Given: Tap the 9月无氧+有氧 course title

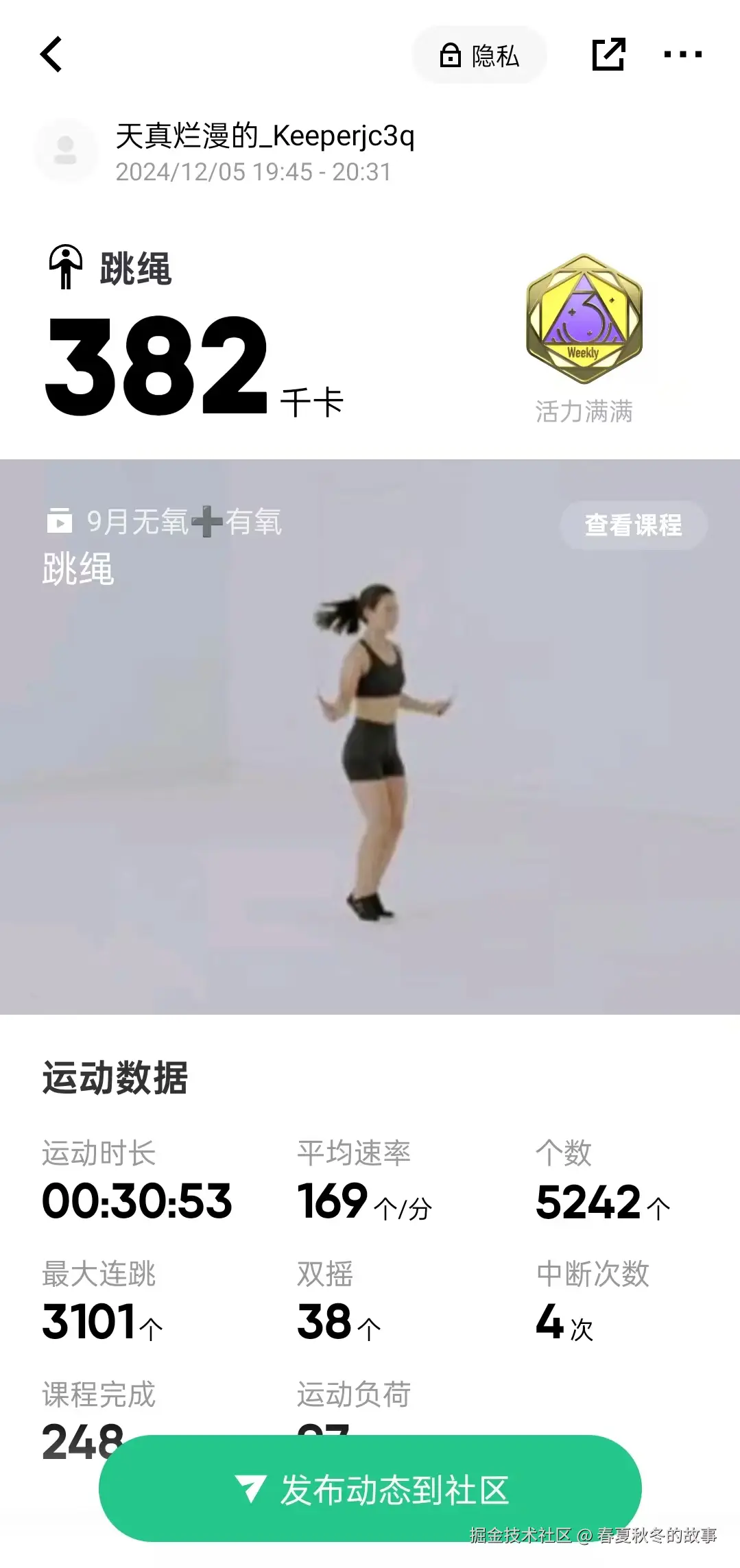Looking at the screenshot, I should point(184,521).
